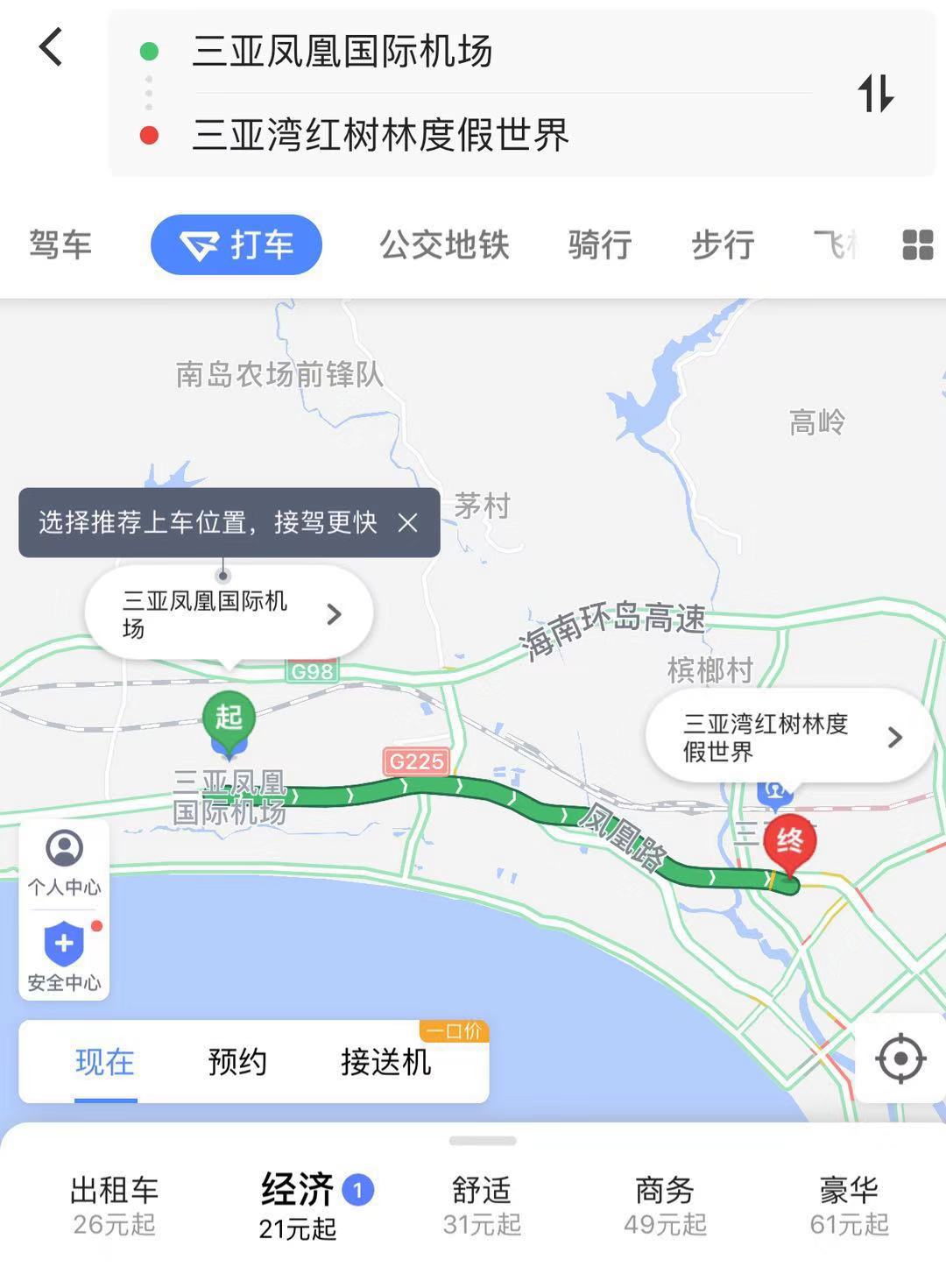
Task: Open the more travel modes grid
Action: 917,244
